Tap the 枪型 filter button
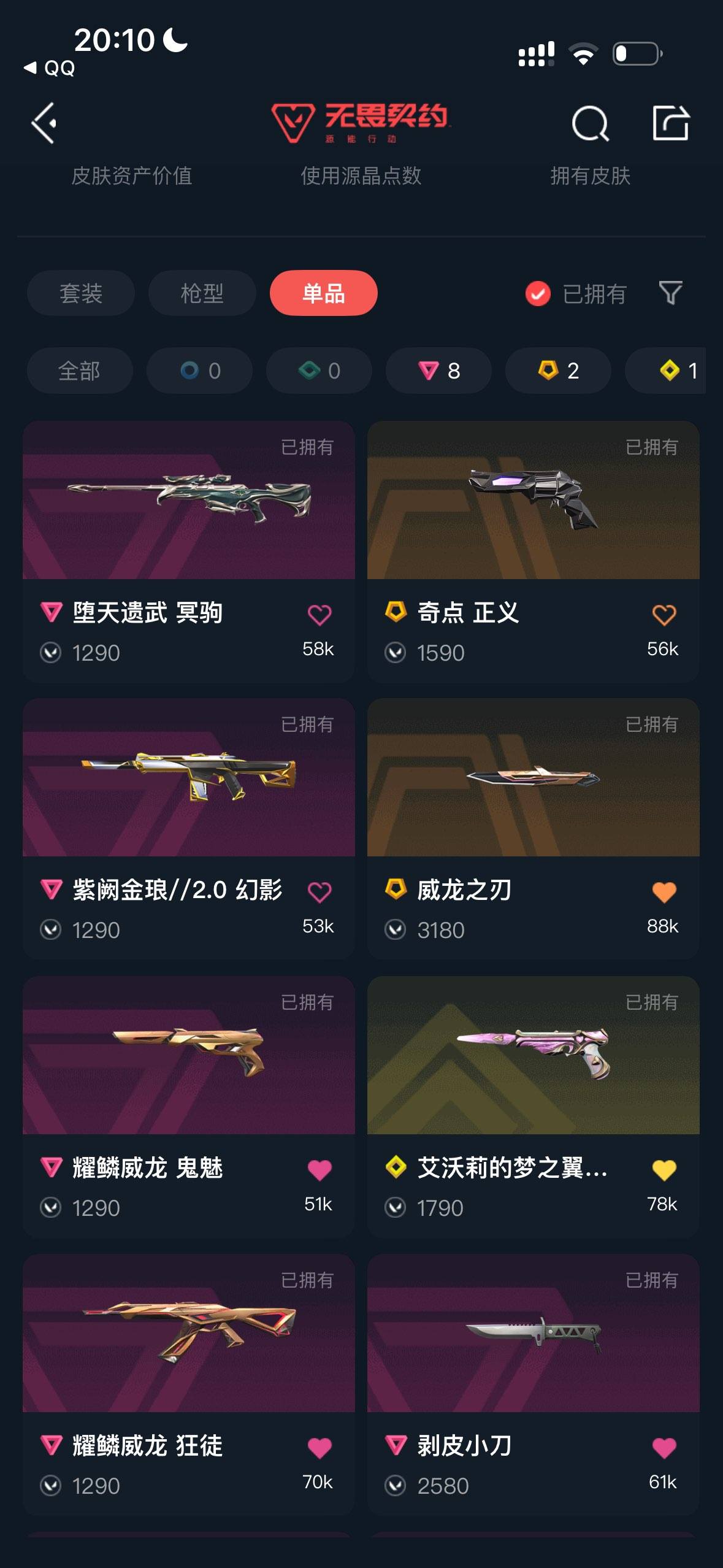 pyautogui.click(x=202, y=293)
